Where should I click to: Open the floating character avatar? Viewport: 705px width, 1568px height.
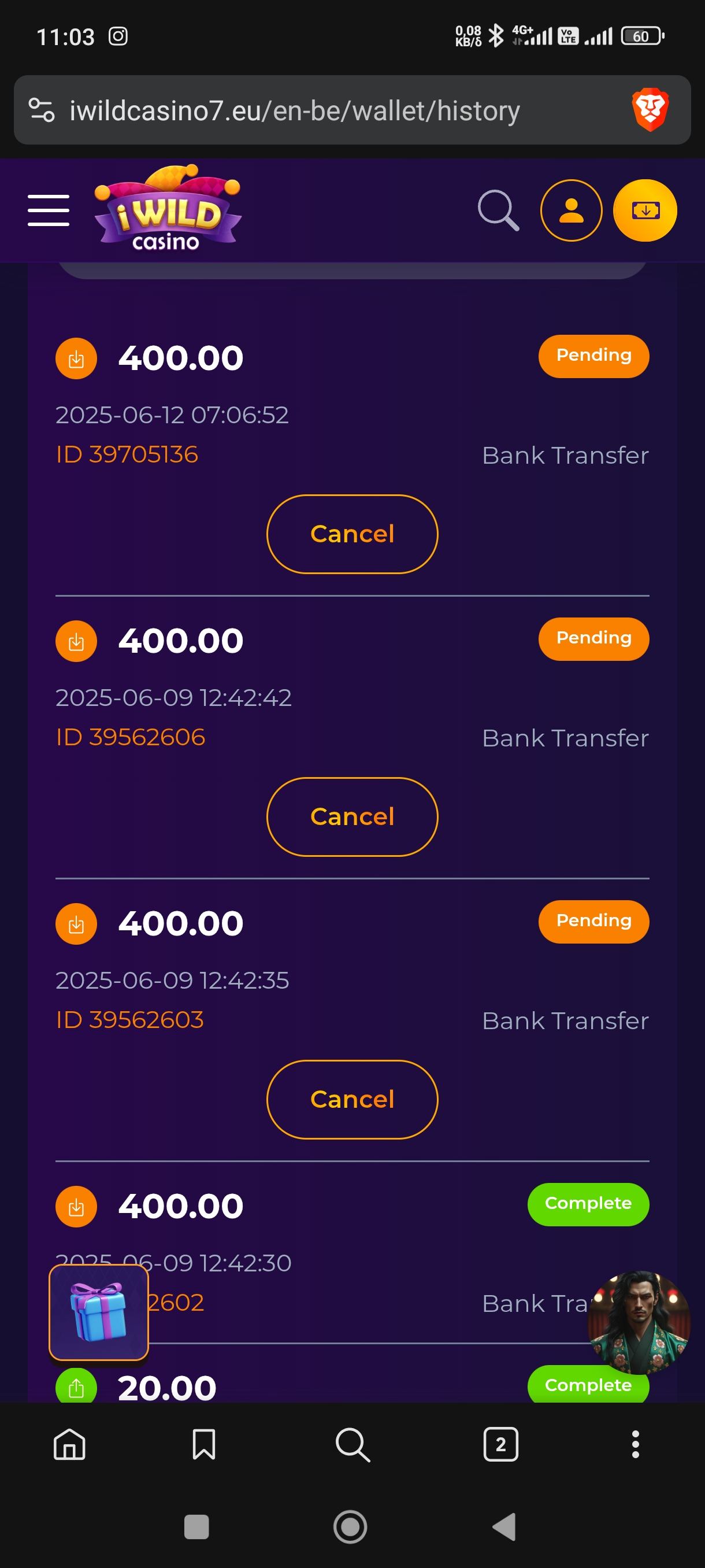[x=639, y=1322]
